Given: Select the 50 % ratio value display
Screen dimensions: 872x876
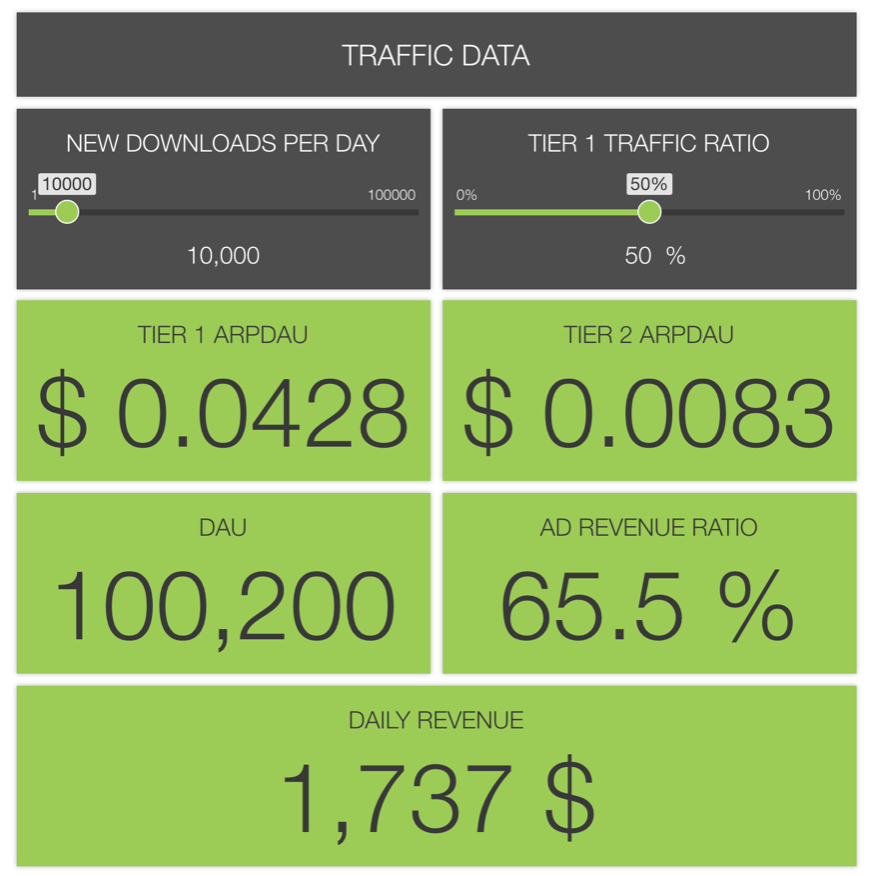Looking at the screenshot, I should pos(651,256).
